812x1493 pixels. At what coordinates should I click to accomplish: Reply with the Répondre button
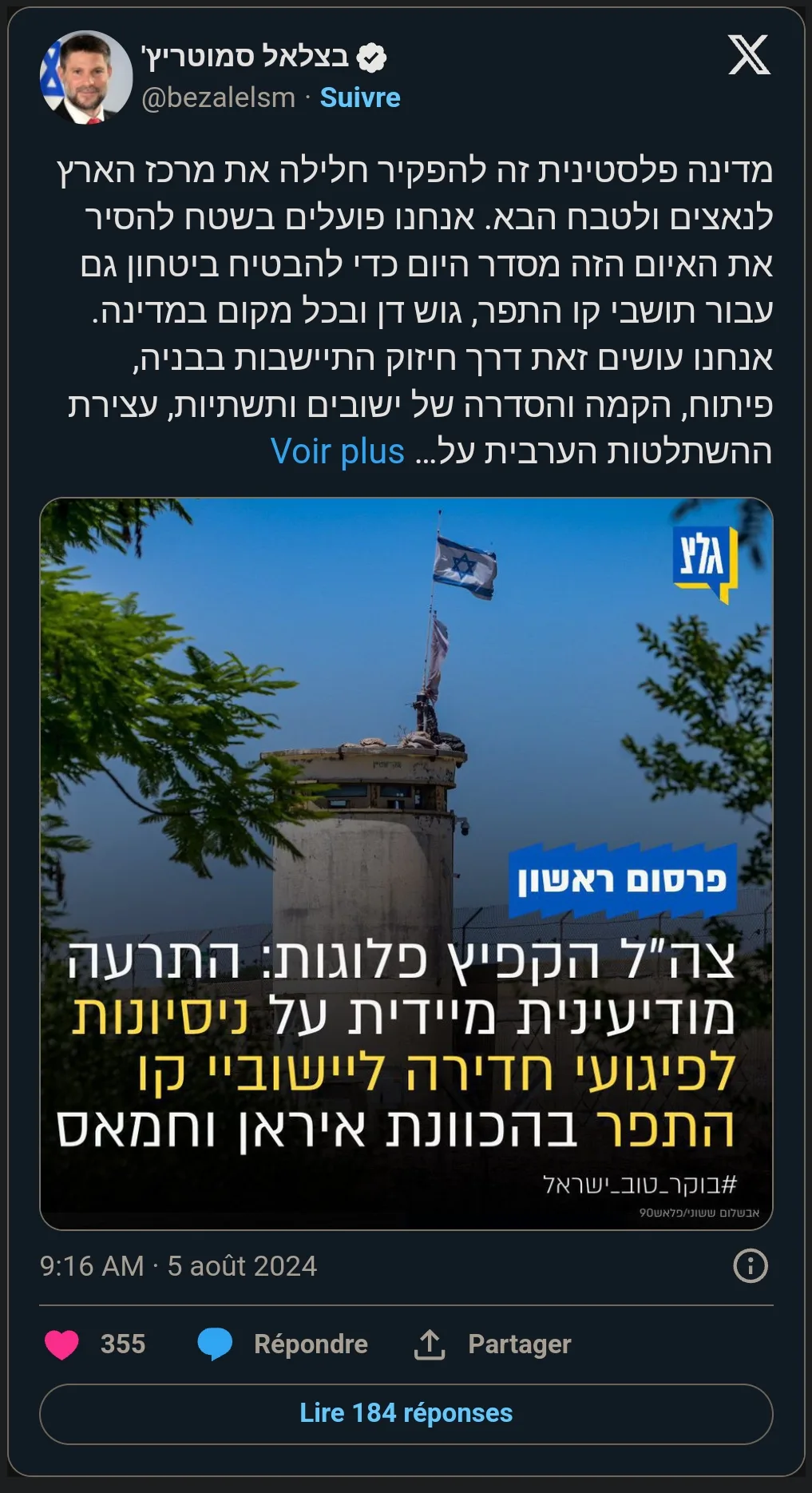pyautogui.click(x=283, y=1344)
